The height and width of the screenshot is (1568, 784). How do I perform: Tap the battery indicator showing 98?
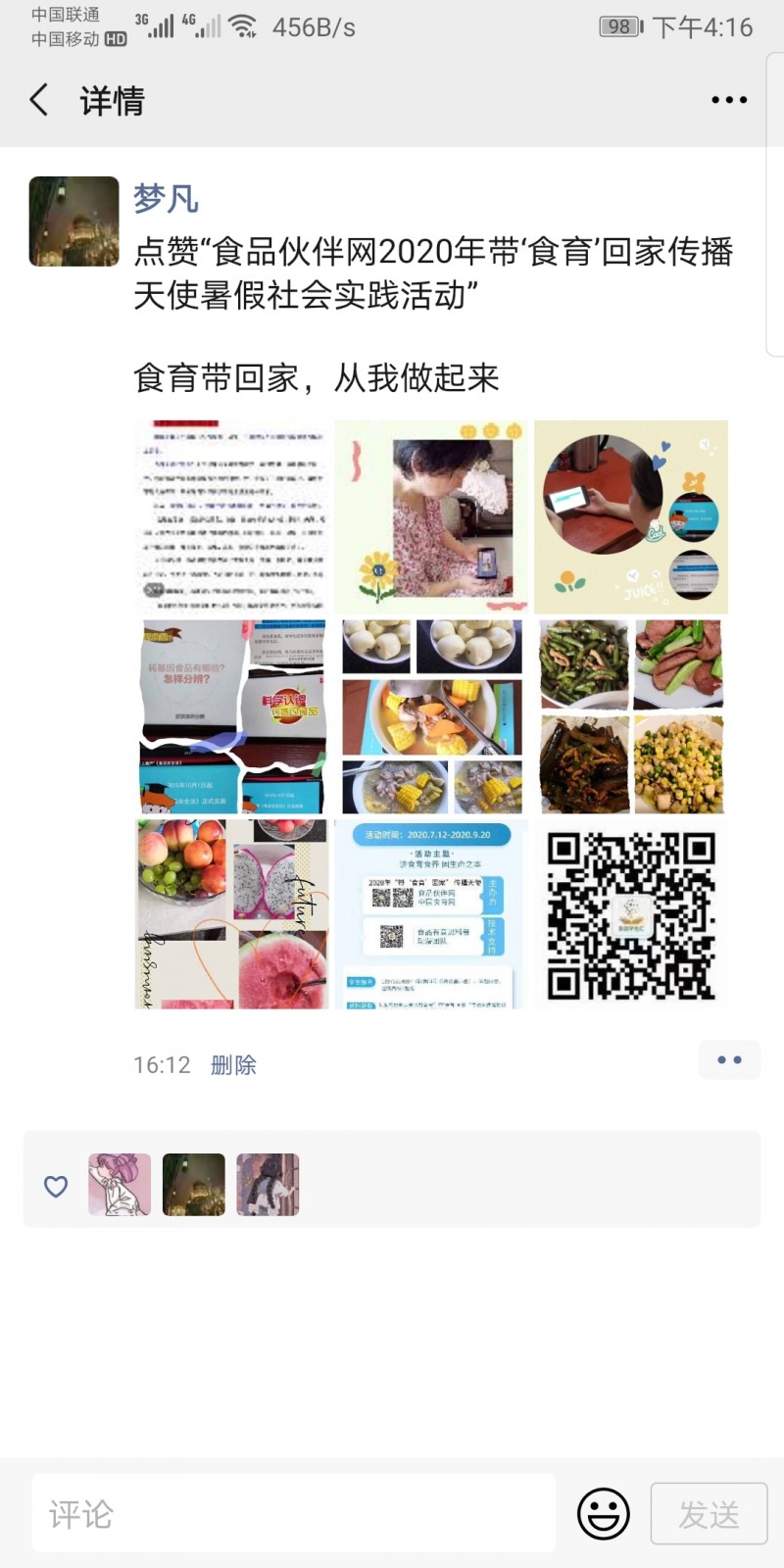[x=619, y=28]
